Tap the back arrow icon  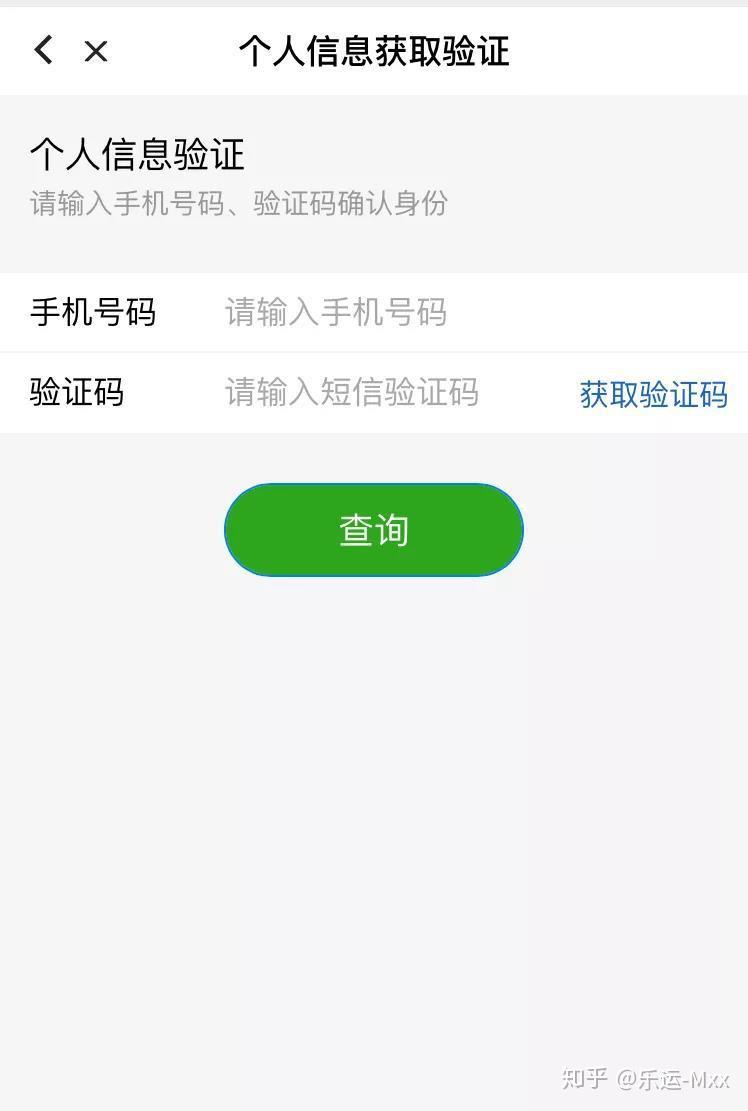tap(42, 50)
